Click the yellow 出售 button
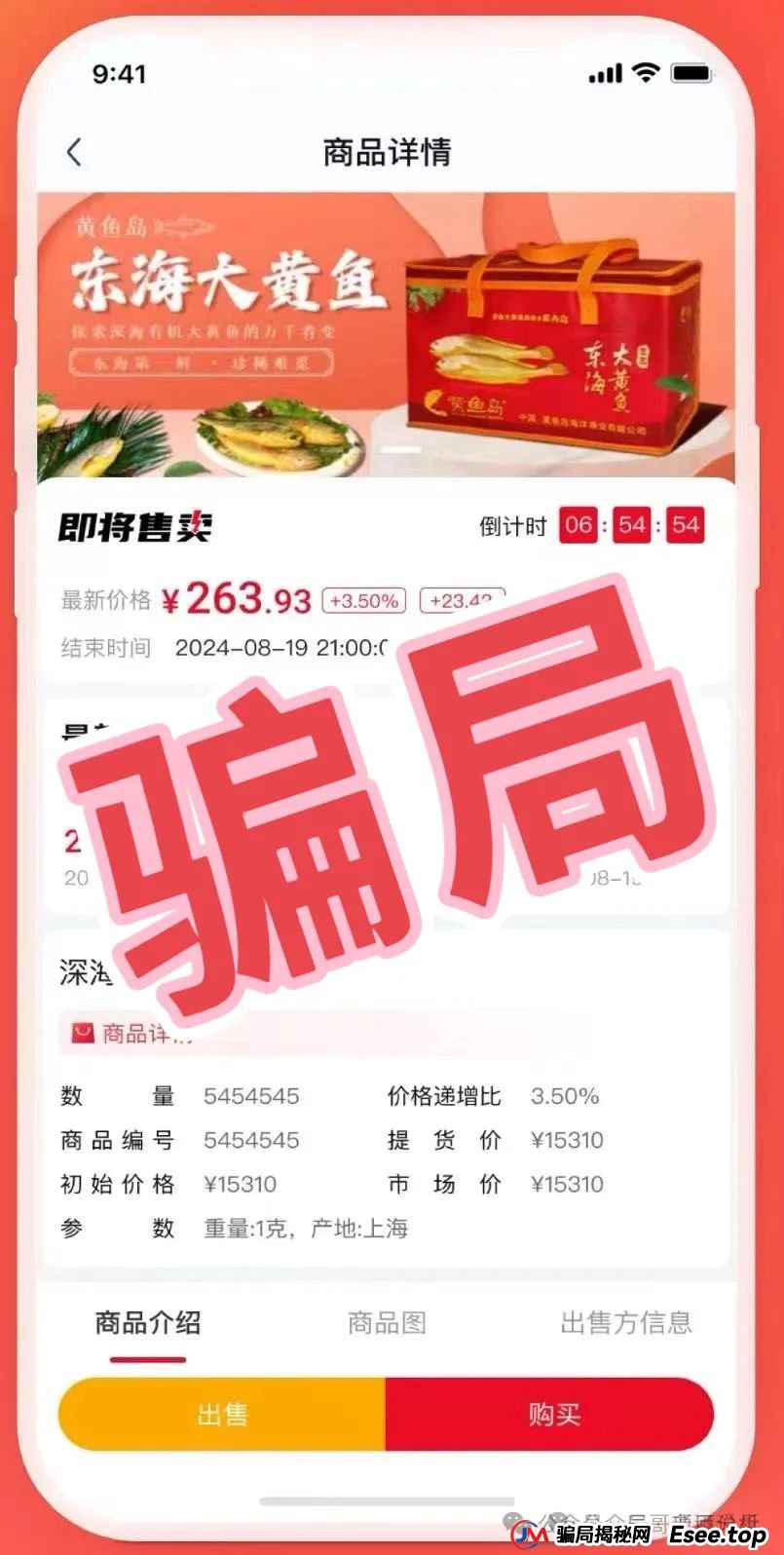The width and height of the screenshot is (784, 1555). 222,1413
